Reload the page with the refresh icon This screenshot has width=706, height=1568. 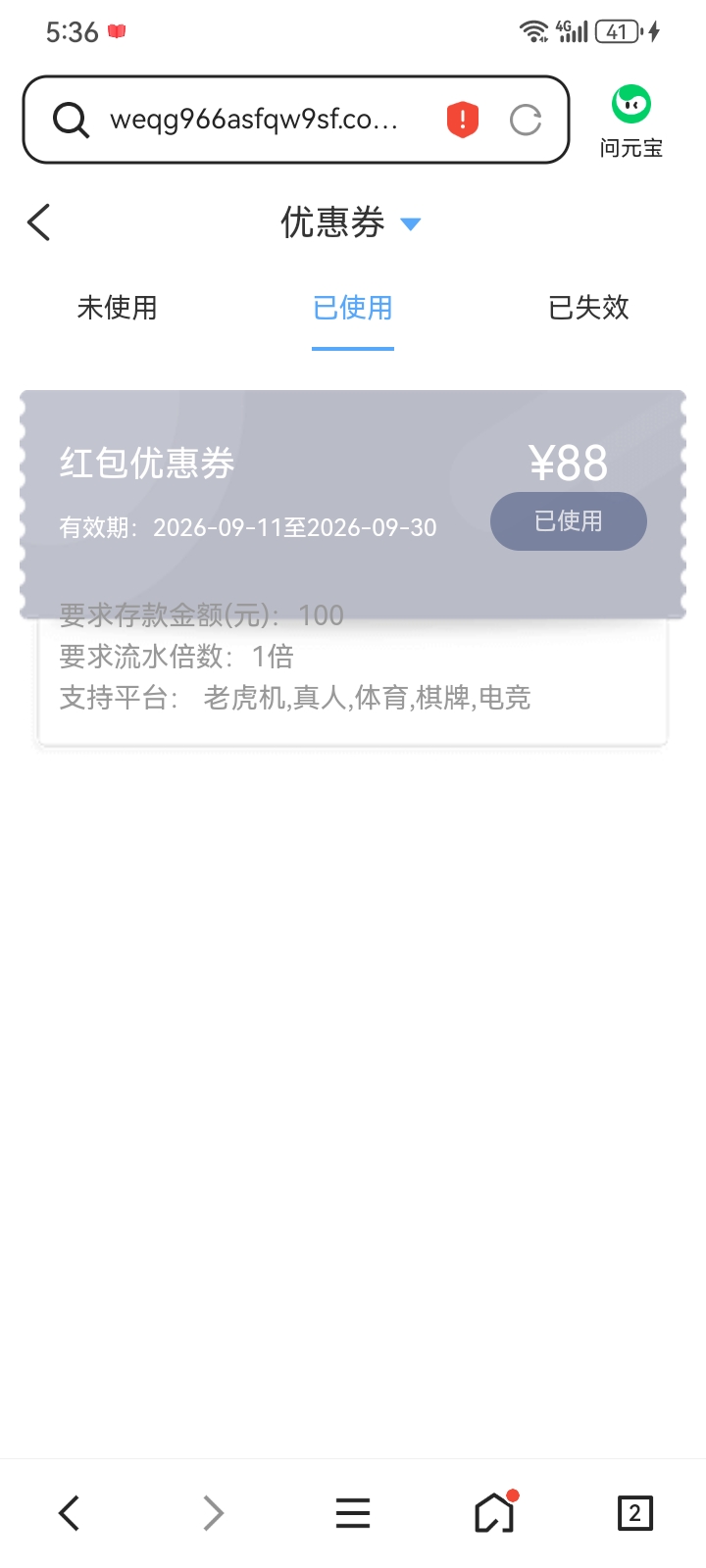coord(526,120)
